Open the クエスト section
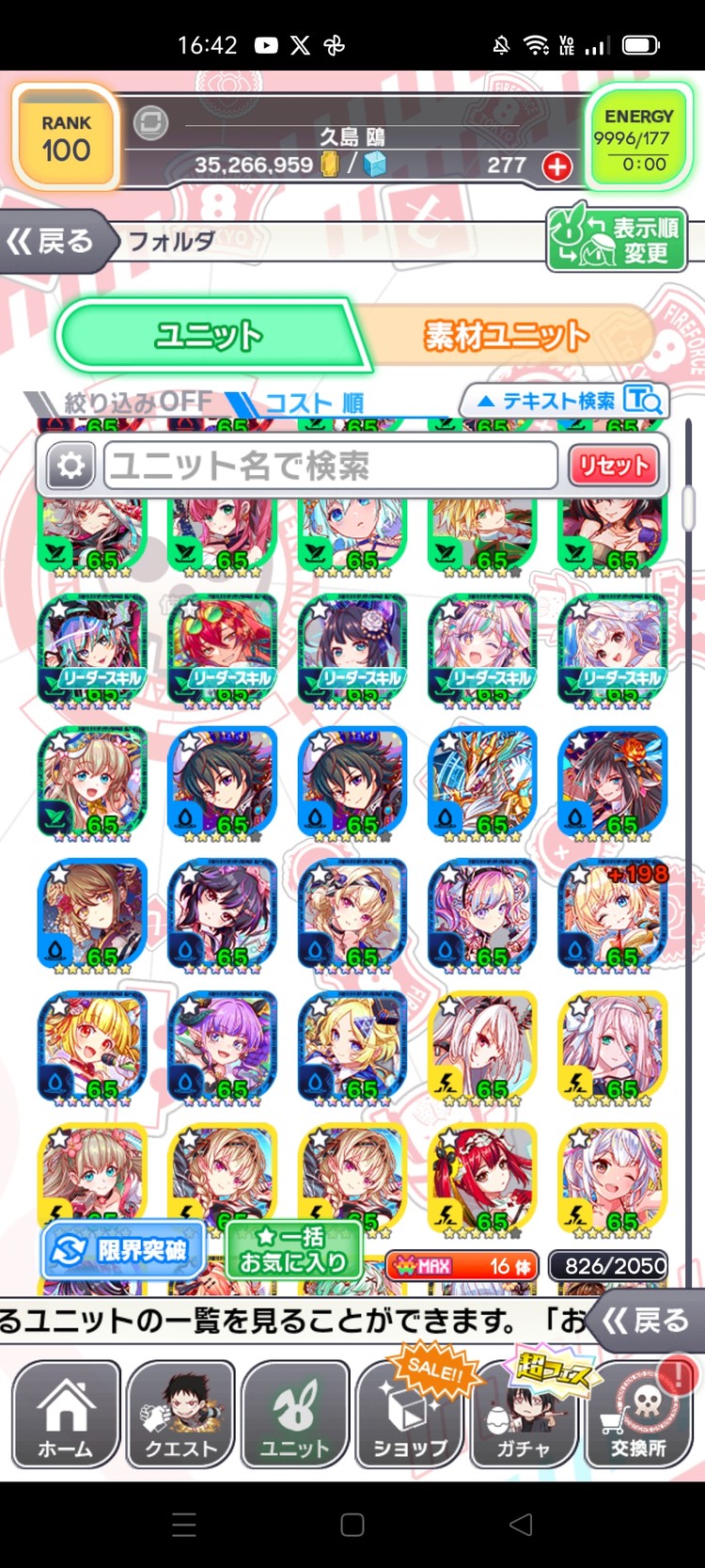The height and width of the screenshot is (1568, 705). coord(180,1415)
